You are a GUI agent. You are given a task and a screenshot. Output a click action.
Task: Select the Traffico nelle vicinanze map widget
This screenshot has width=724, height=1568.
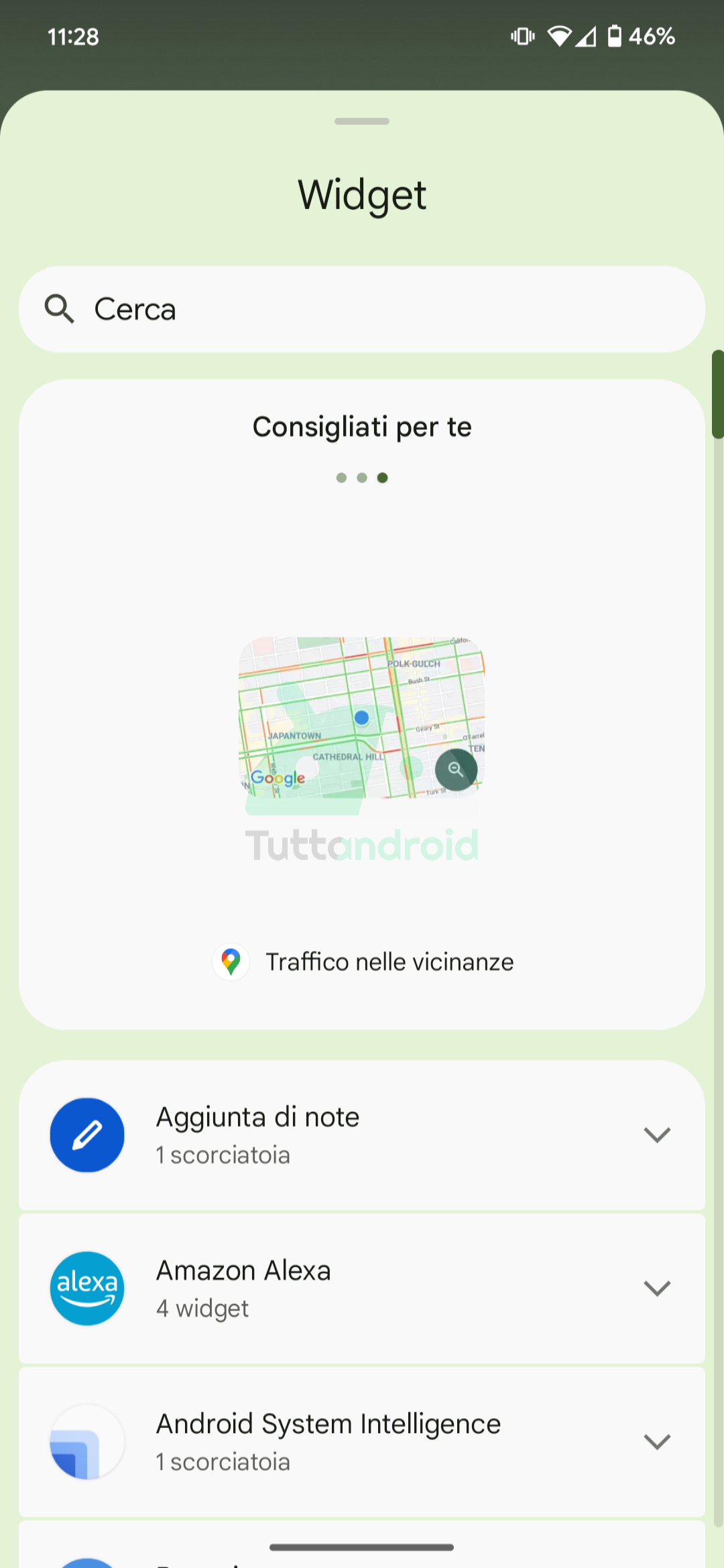point(361,717)
